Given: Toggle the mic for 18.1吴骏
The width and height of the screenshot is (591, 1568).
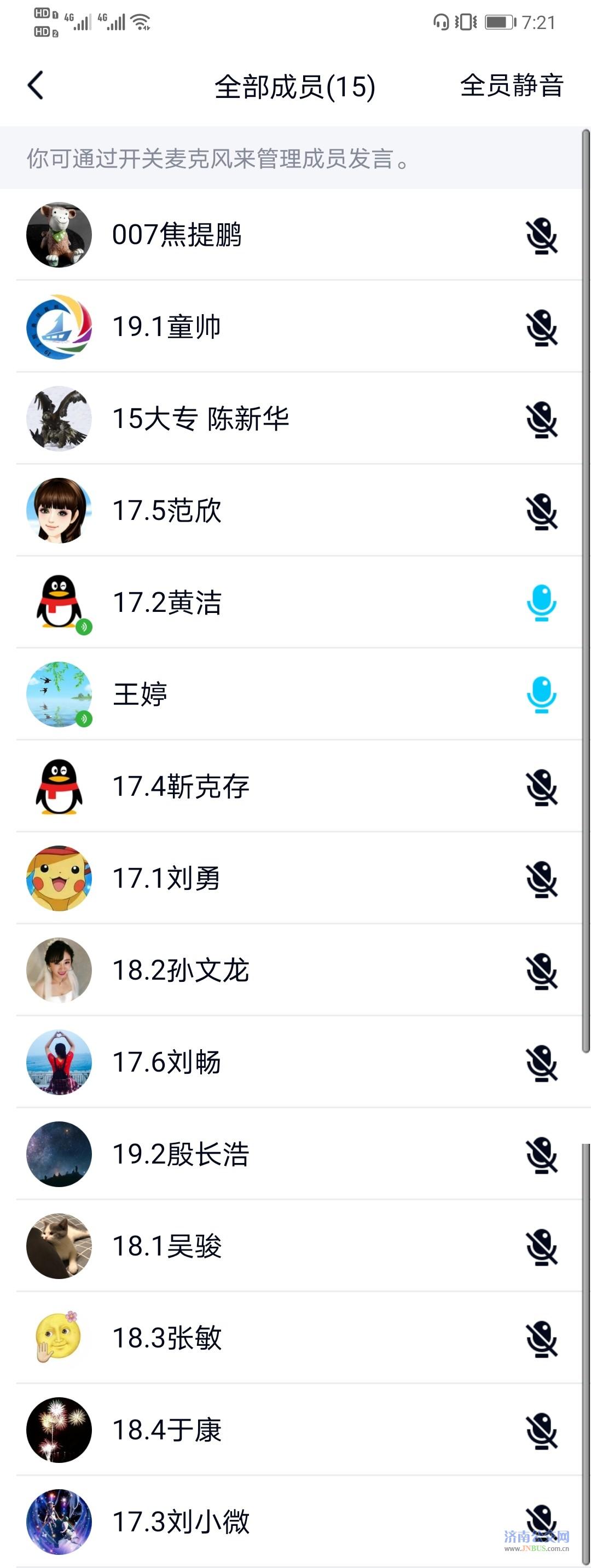Looking at the screenshot, I should point(541,1247).
